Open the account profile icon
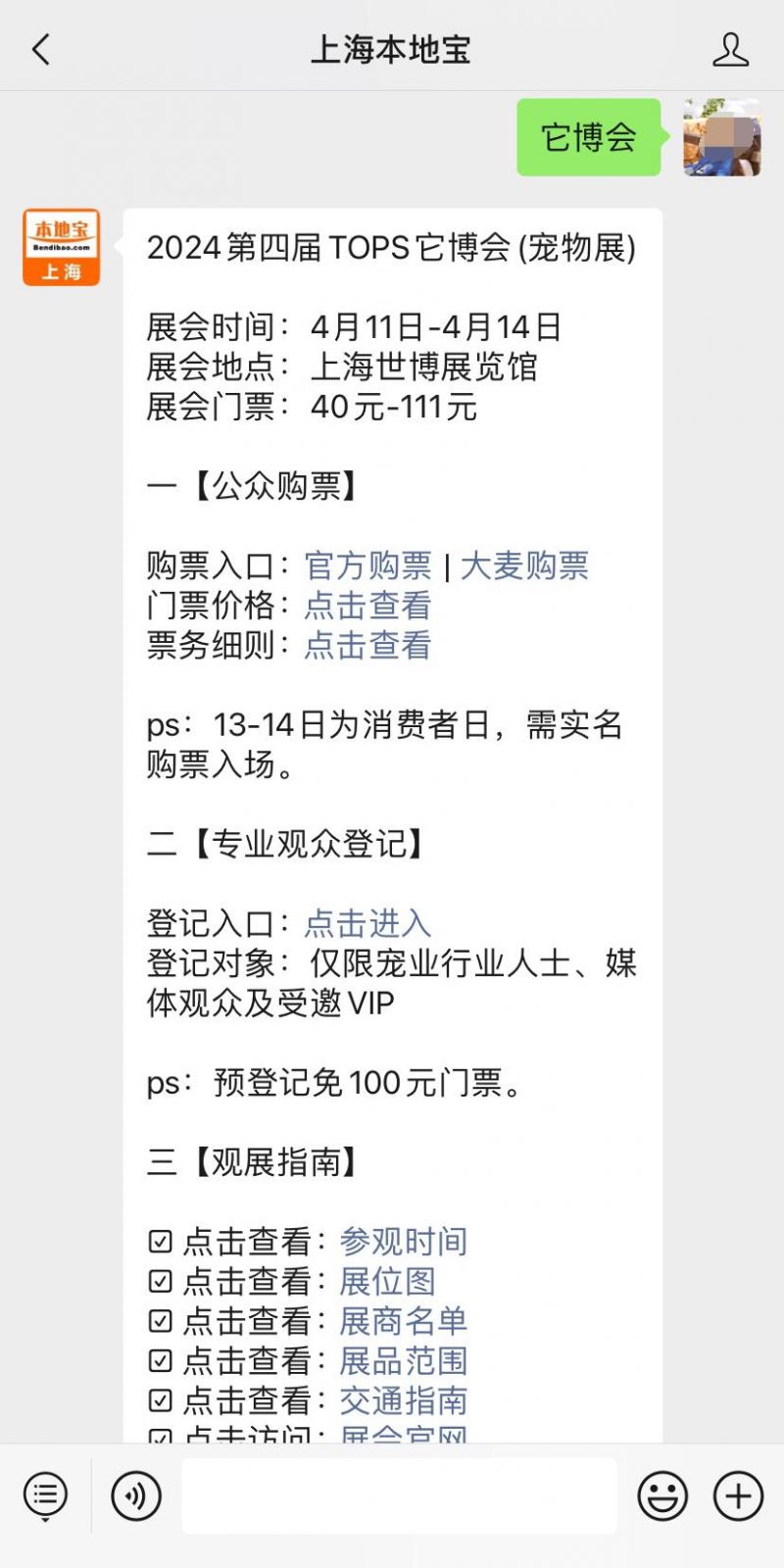The width and height of the screenshot is (784, 1568). click(x=730, y=49)
